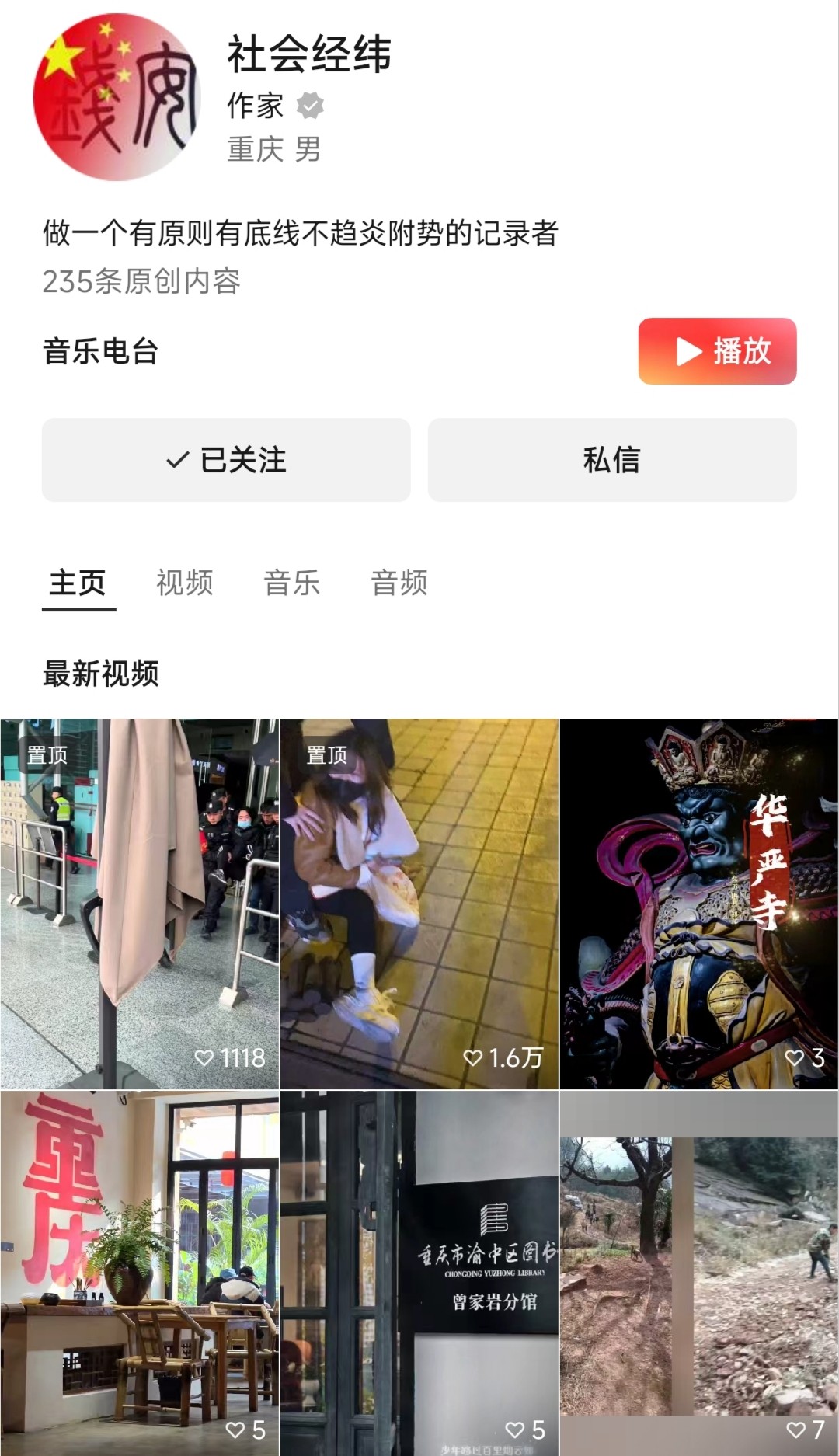Switch to the 视频 tab
The image size is (839, 1456).
point(185,583)
